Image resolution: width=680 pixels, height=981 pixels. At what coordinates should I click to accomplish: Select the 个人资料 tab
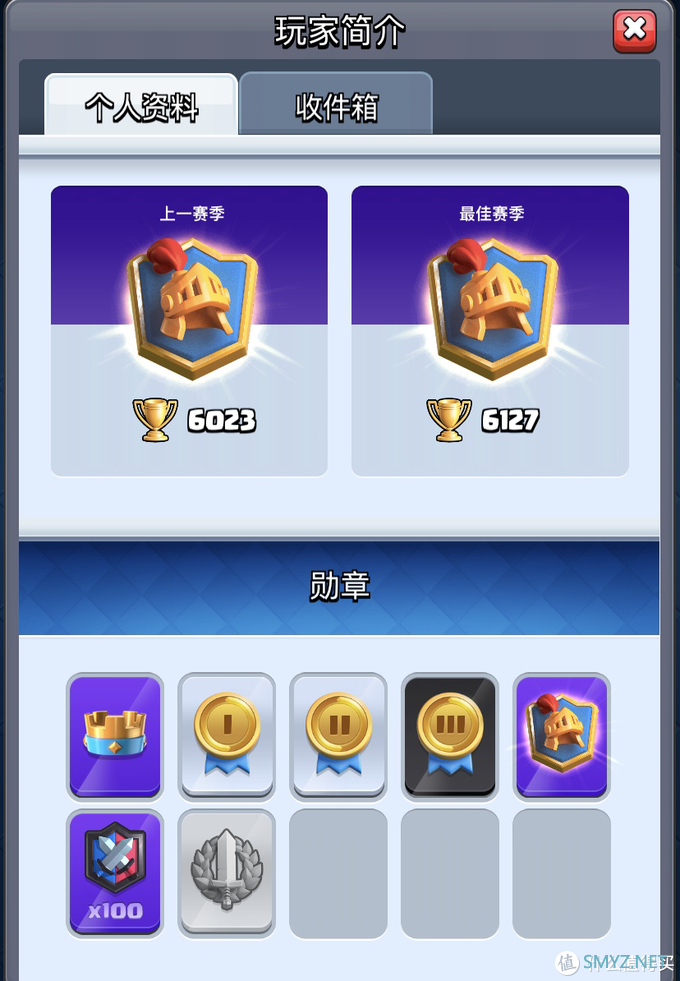pos(141,106)
